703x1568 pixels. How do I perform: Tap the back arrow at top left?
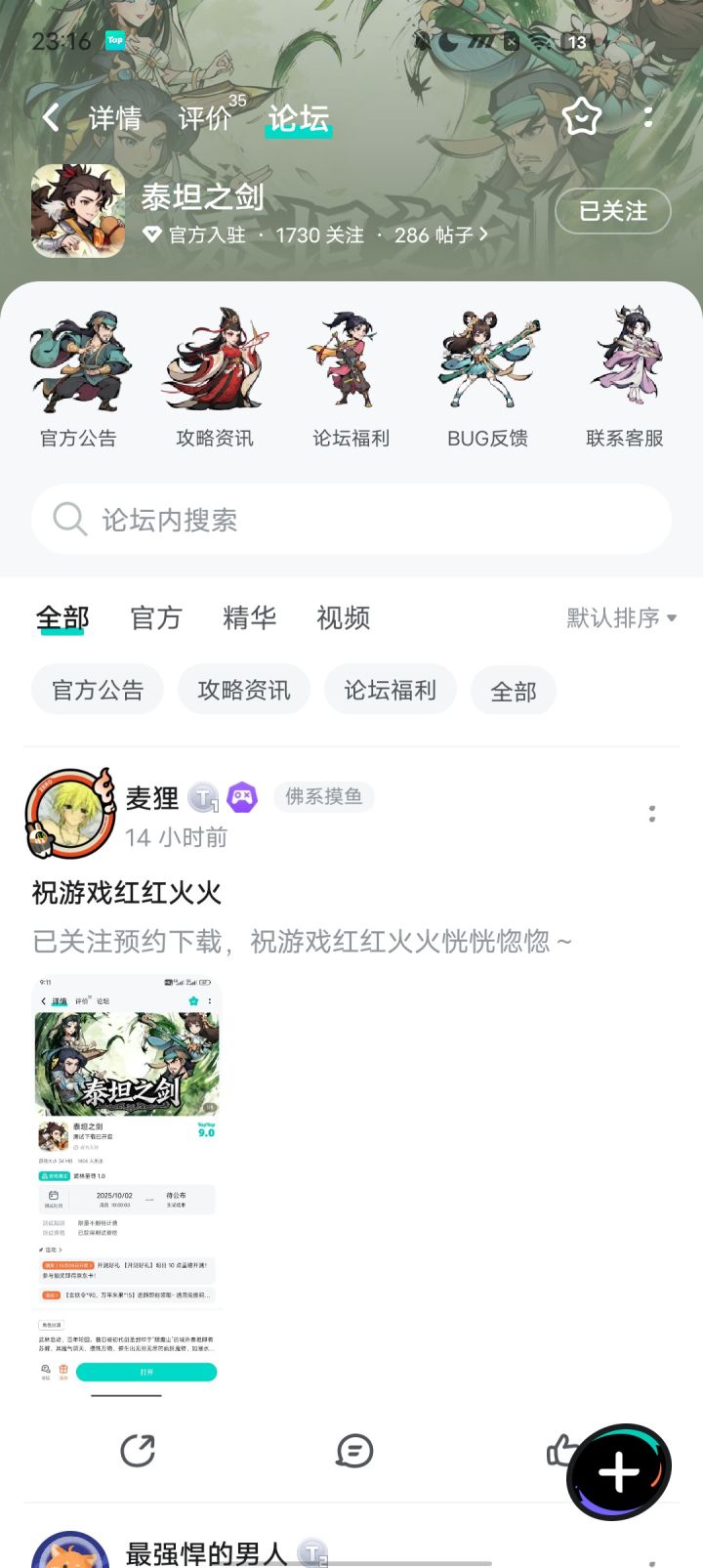pos(51,116)
